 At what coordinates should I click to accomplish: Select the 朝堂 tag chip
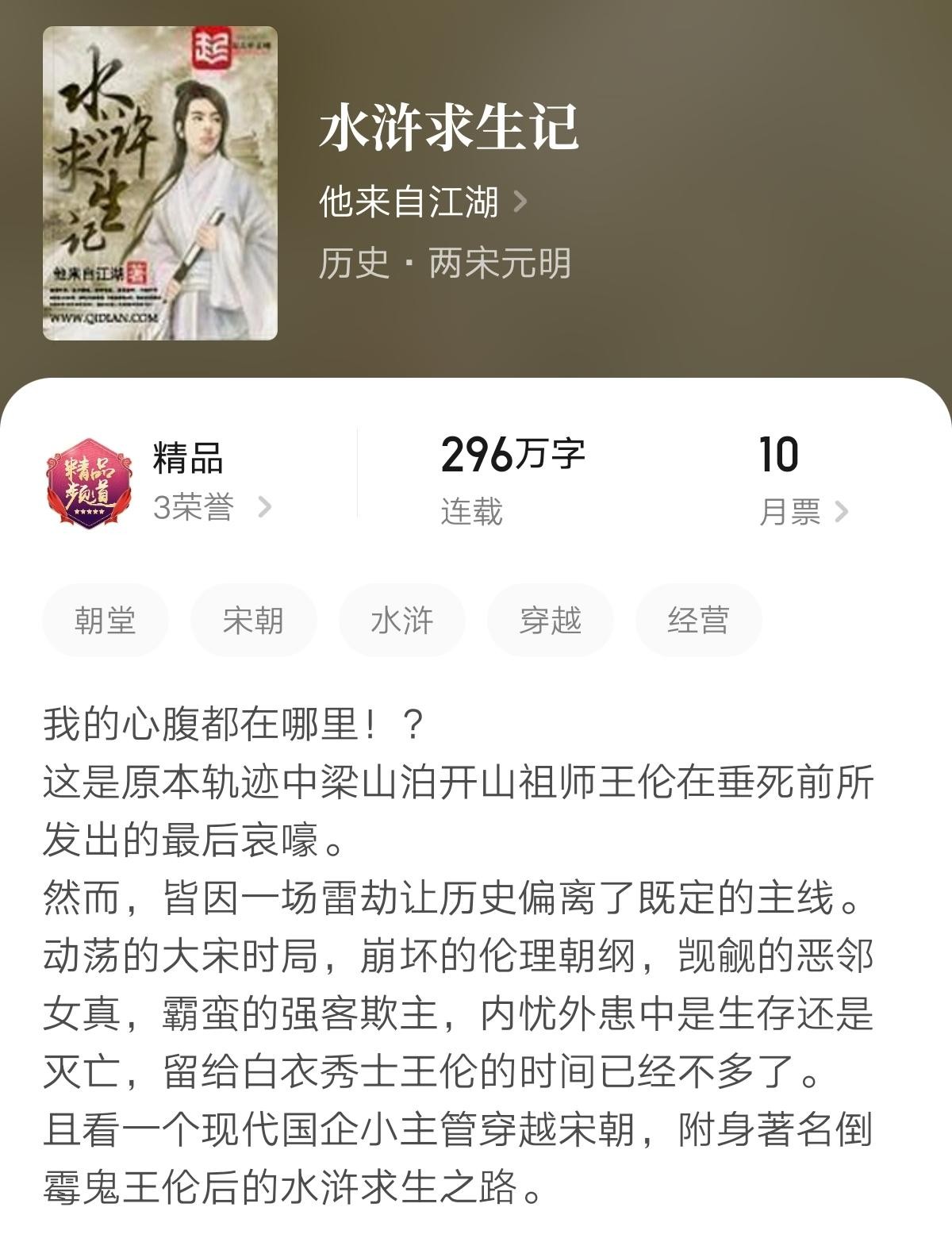106,620
